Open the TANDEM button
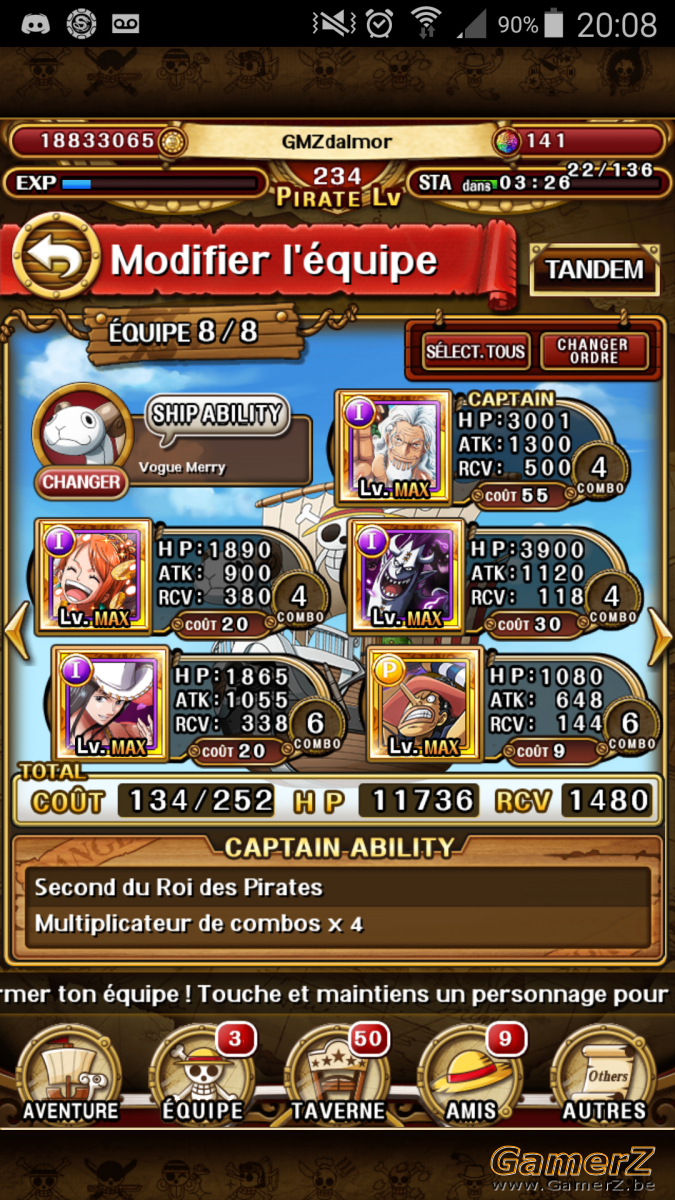The width and height of the screenshot is (675, 1200). 594,268
